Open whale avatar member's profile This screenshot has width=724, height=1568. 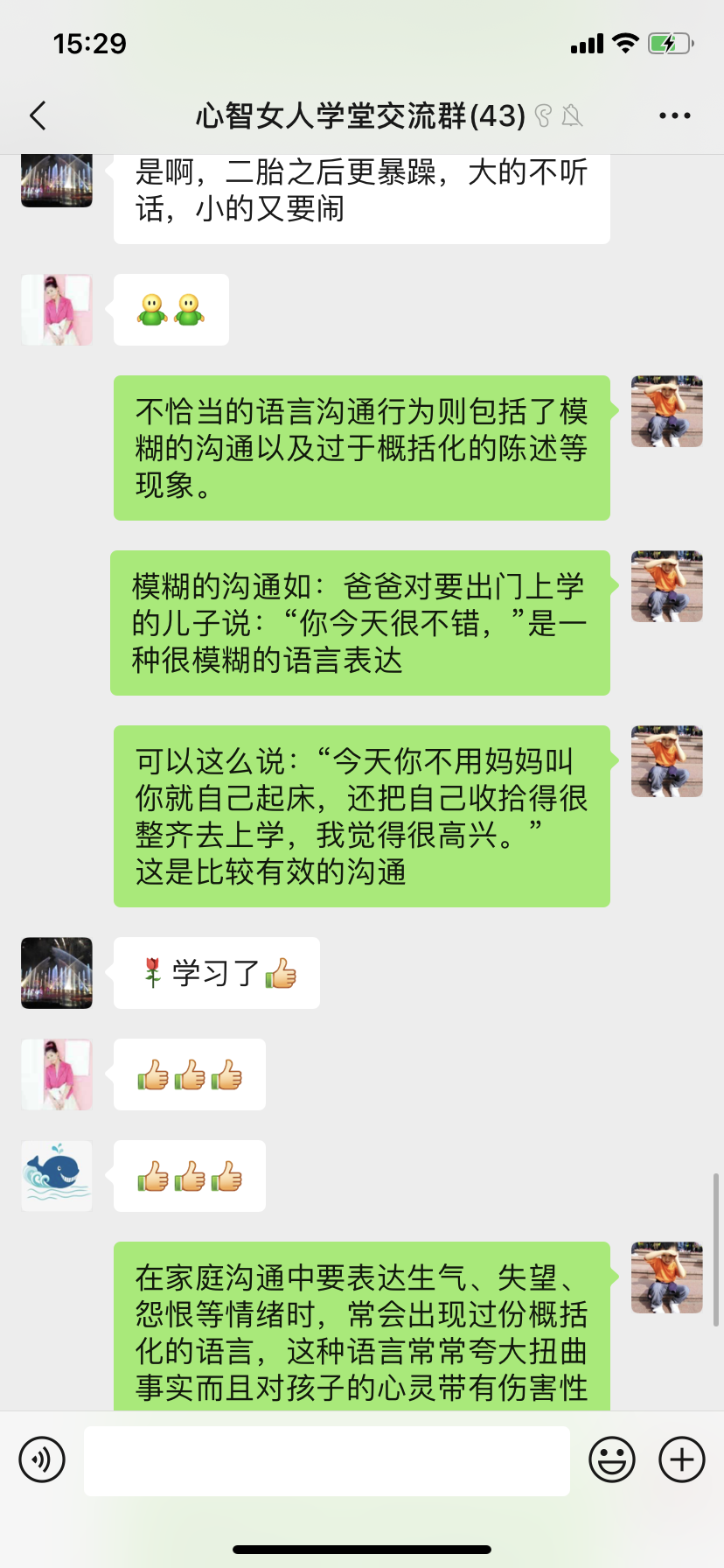pos(57,1176)
